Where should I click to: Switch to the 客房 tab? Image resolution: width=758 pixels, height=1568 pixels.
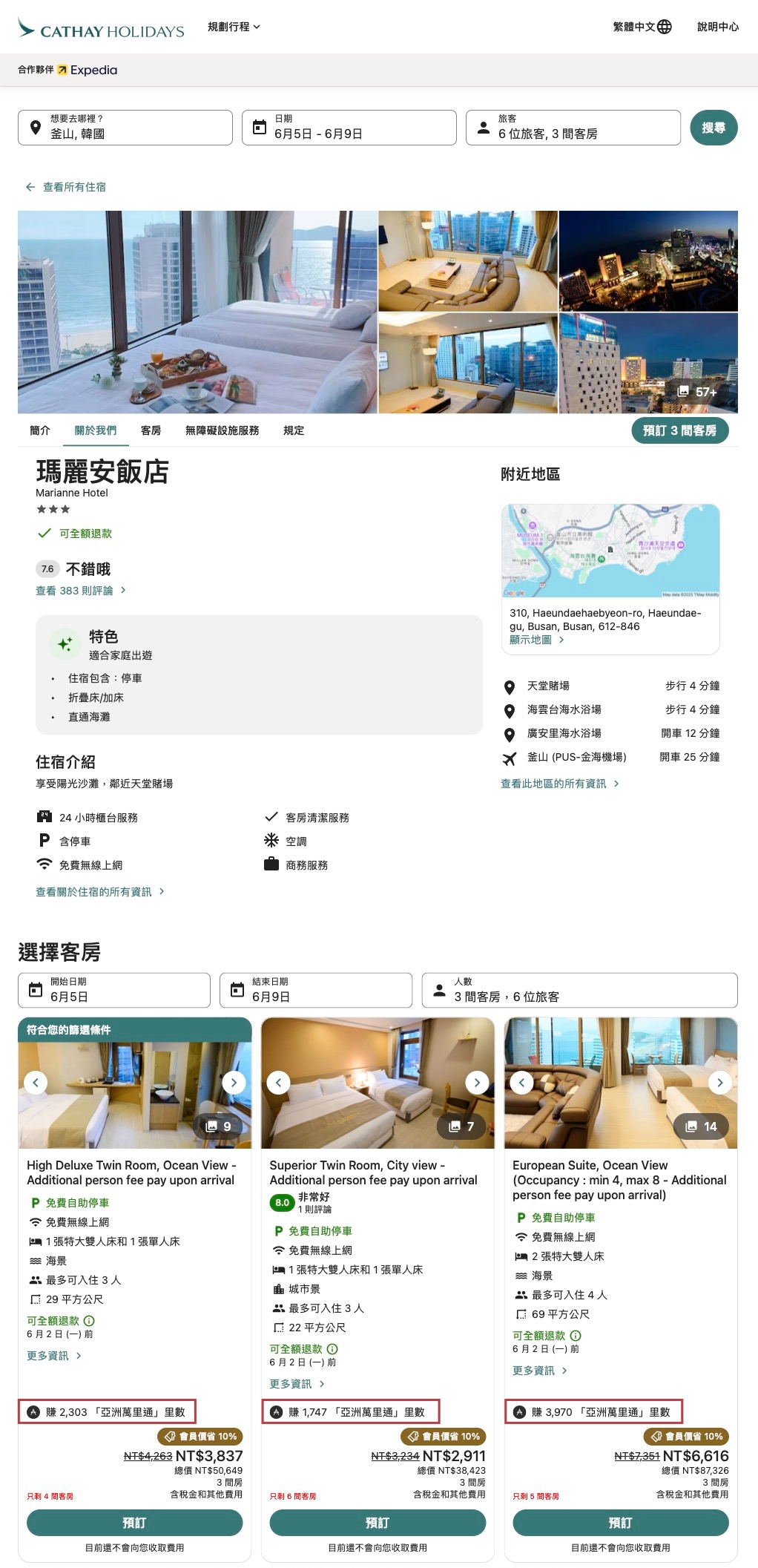click(x=151, y=430)
